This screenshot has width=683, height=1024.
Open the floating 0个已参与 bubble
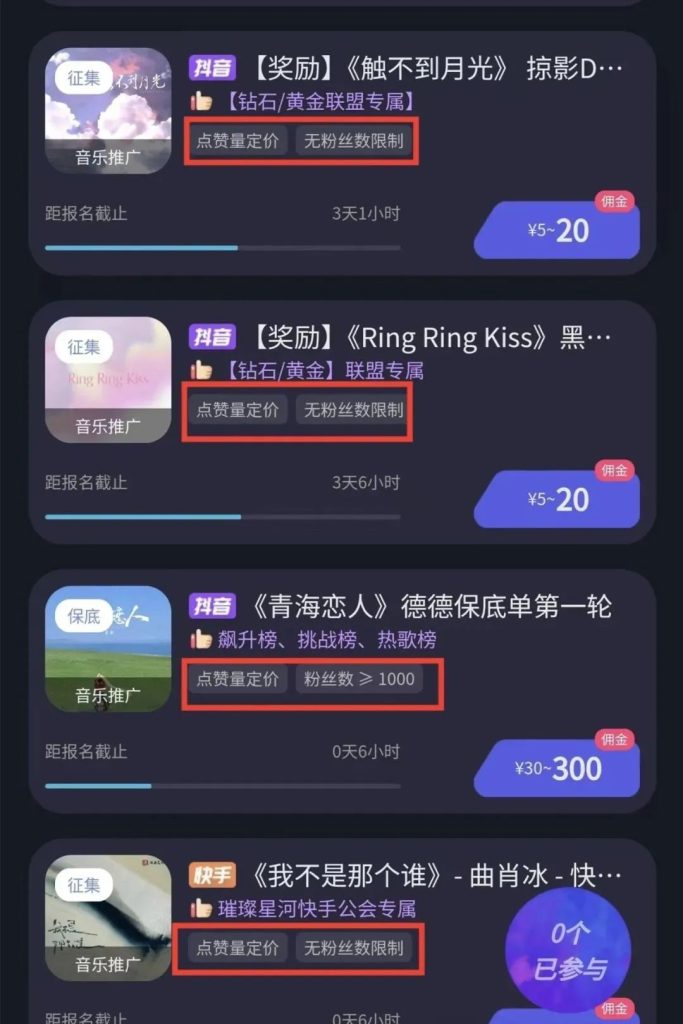pyautogui.click(x=567, y=950)
